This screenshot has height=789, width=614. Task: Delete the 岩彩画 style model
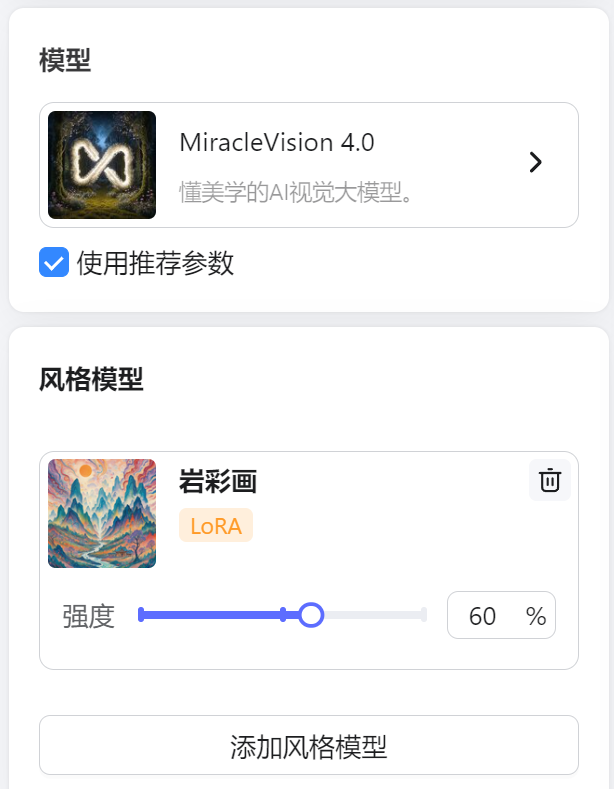549,481
